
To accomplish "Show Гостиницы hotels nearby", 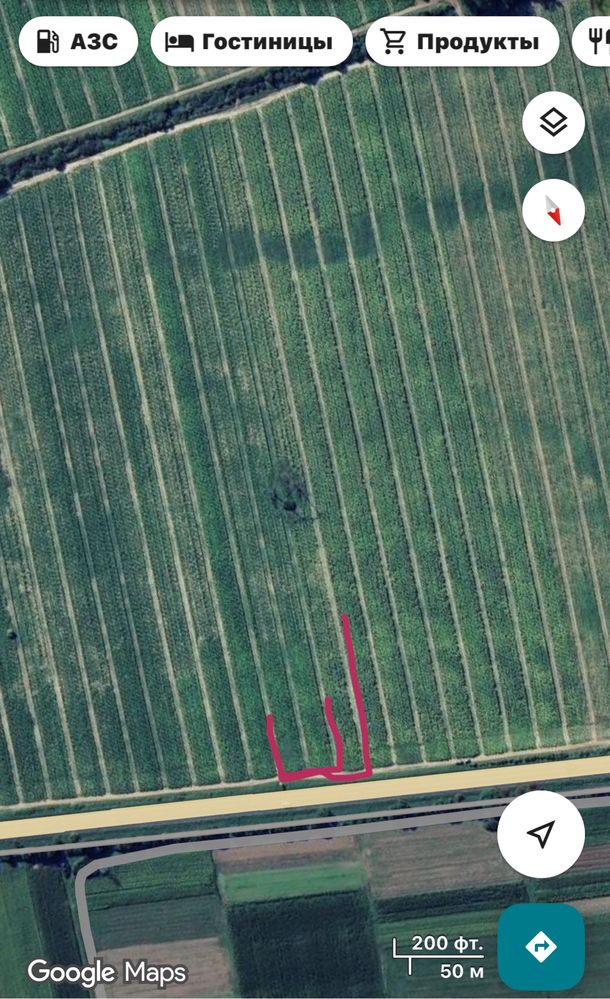I will (x=251, y=42).
